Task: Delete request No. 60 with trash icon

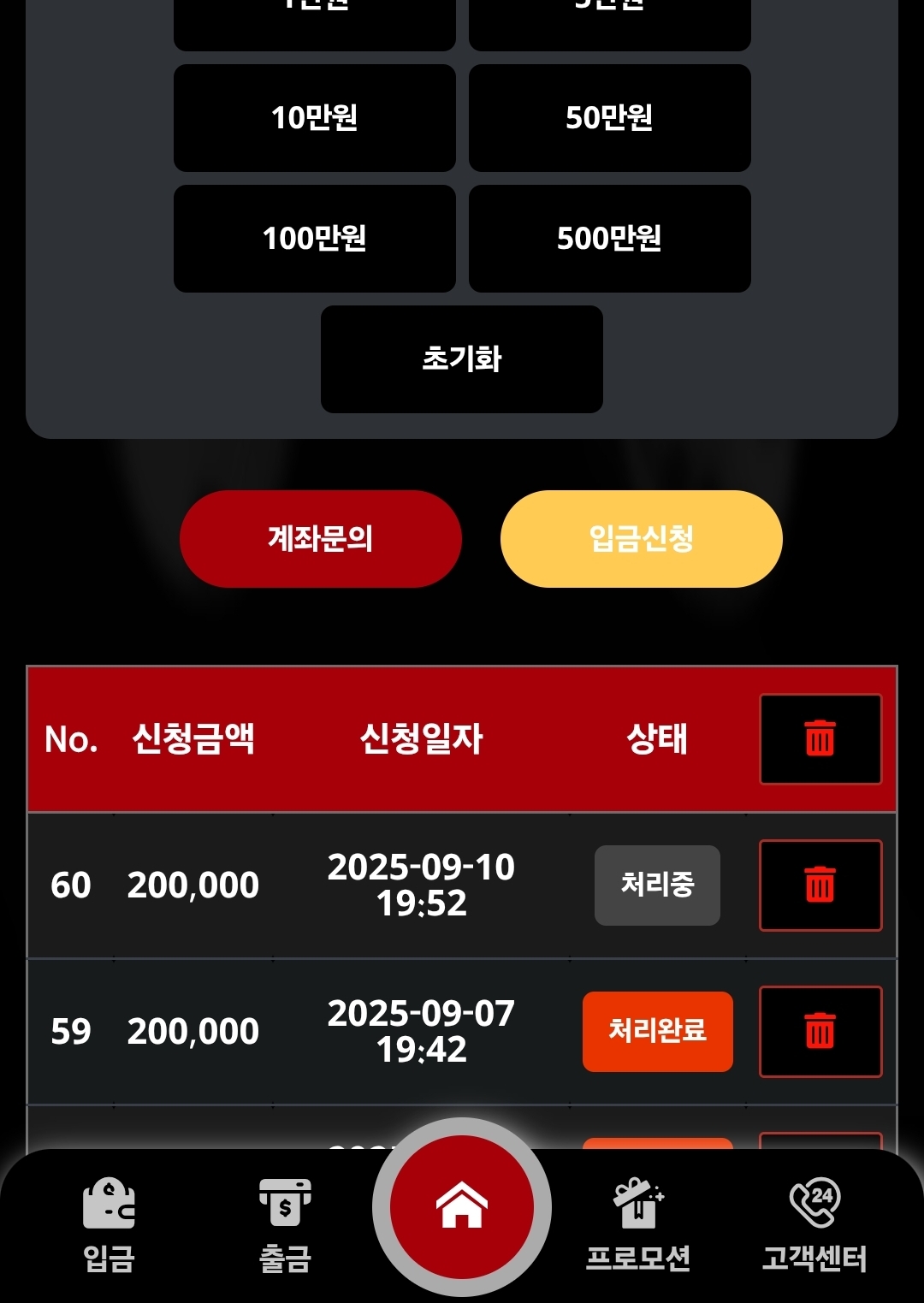Action: click(820, 885)
